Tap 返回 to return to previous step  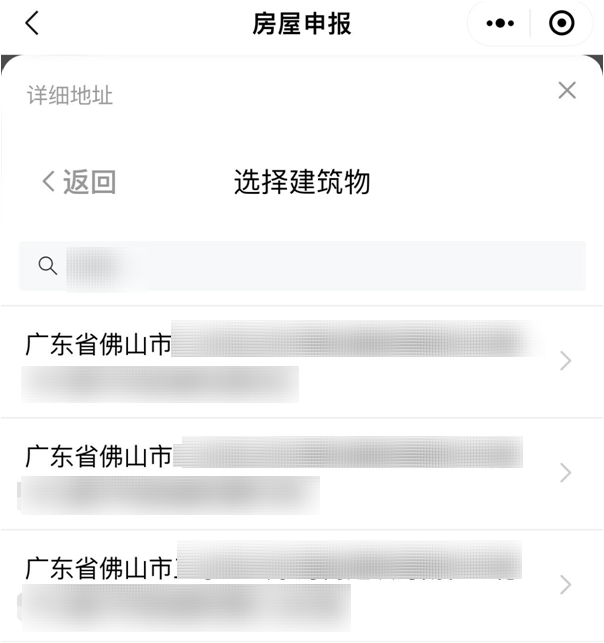79,182
